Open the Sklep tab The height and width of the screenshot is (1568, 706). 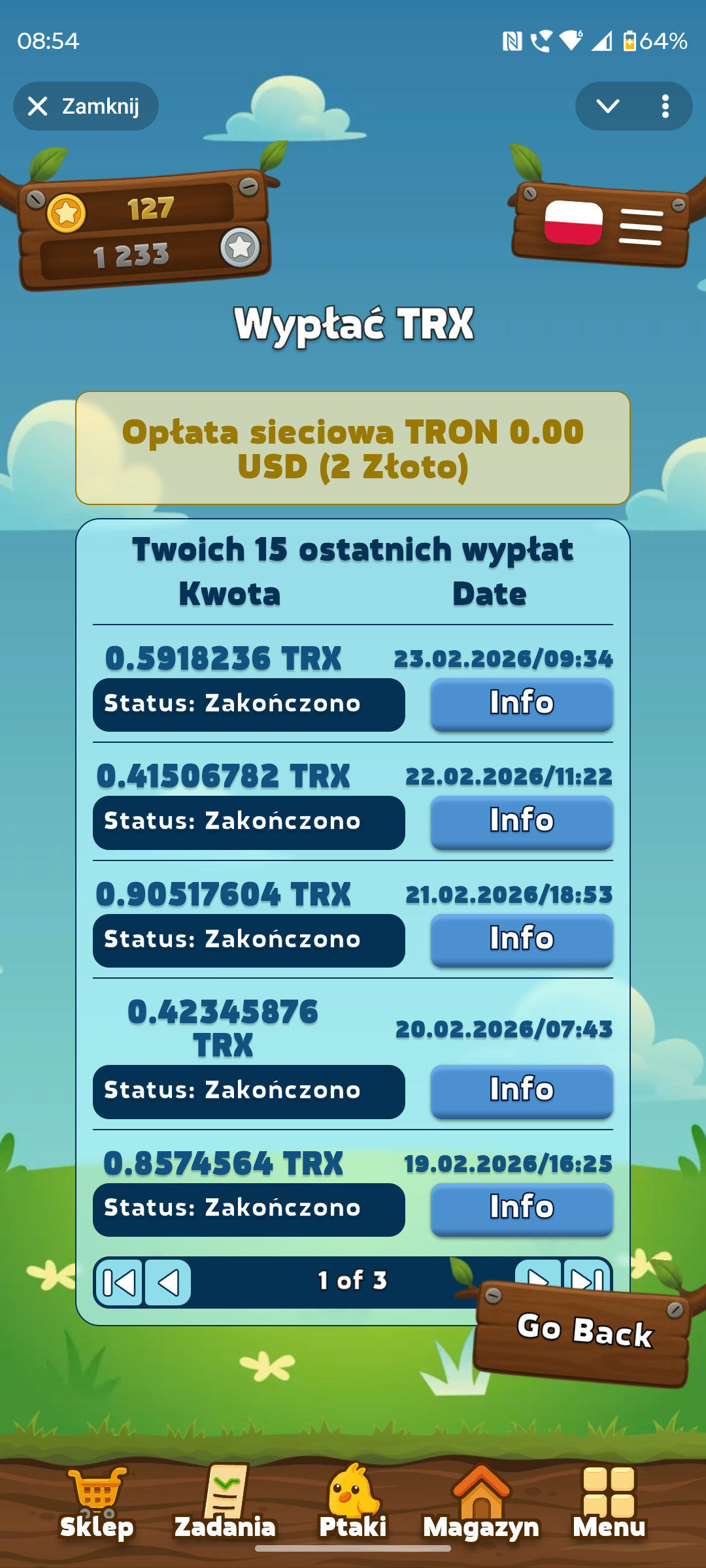click(97, 1503)
